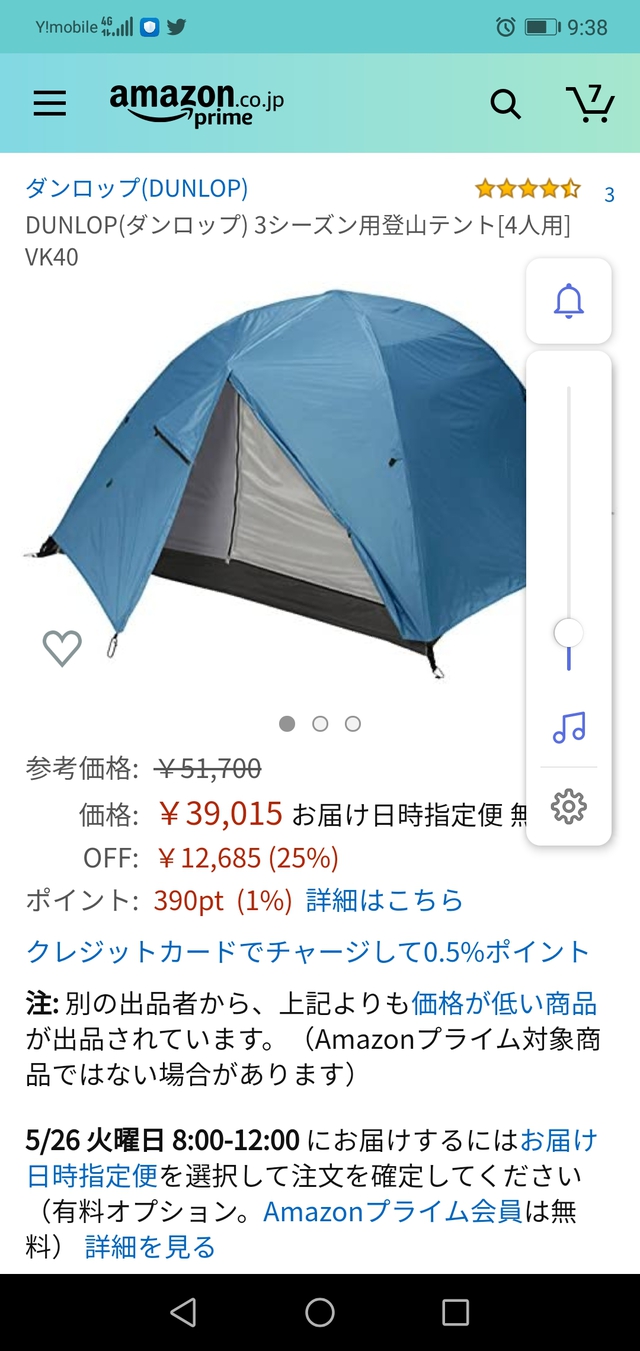Go back with system back button

point(183,1312)
